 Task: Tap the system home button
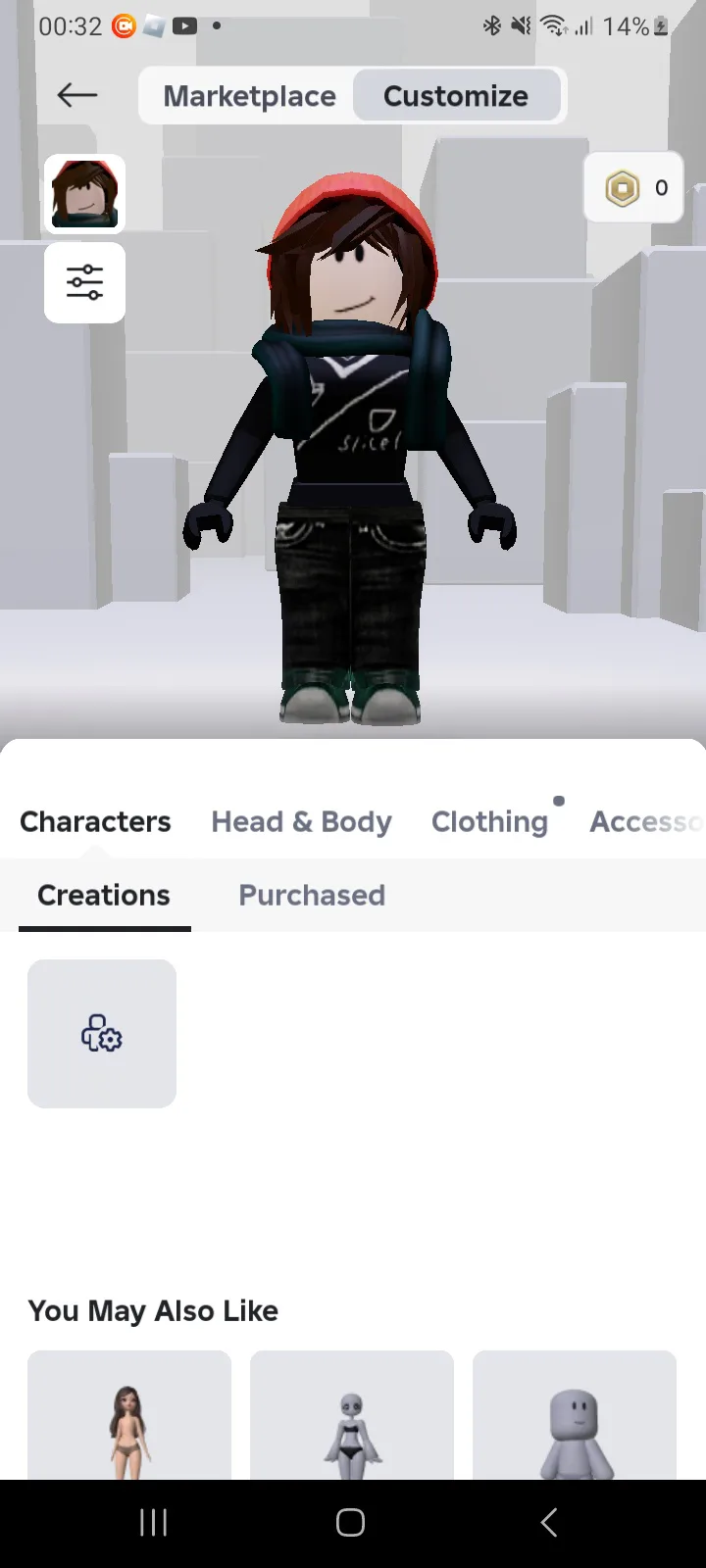351,1522
